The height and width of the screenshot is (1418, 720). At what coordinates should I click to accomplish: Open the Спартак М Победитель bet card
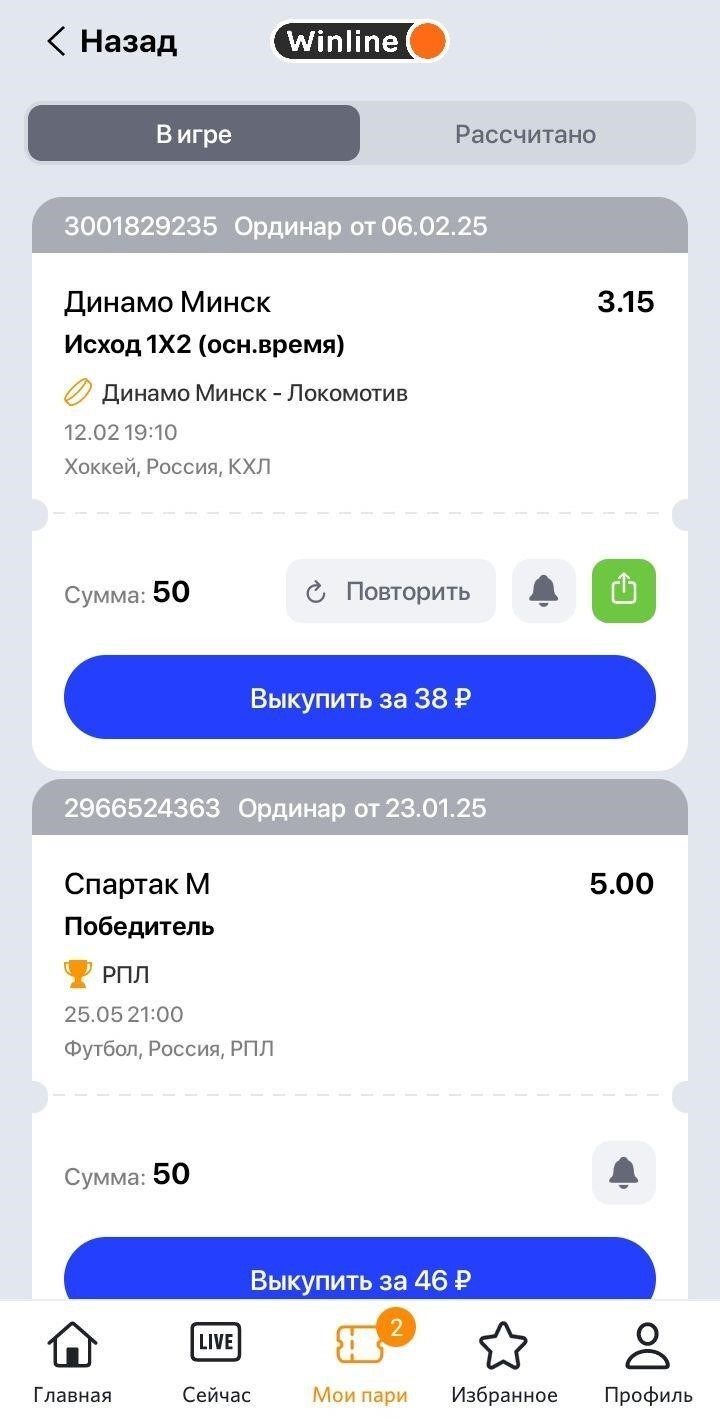[360, 965]
